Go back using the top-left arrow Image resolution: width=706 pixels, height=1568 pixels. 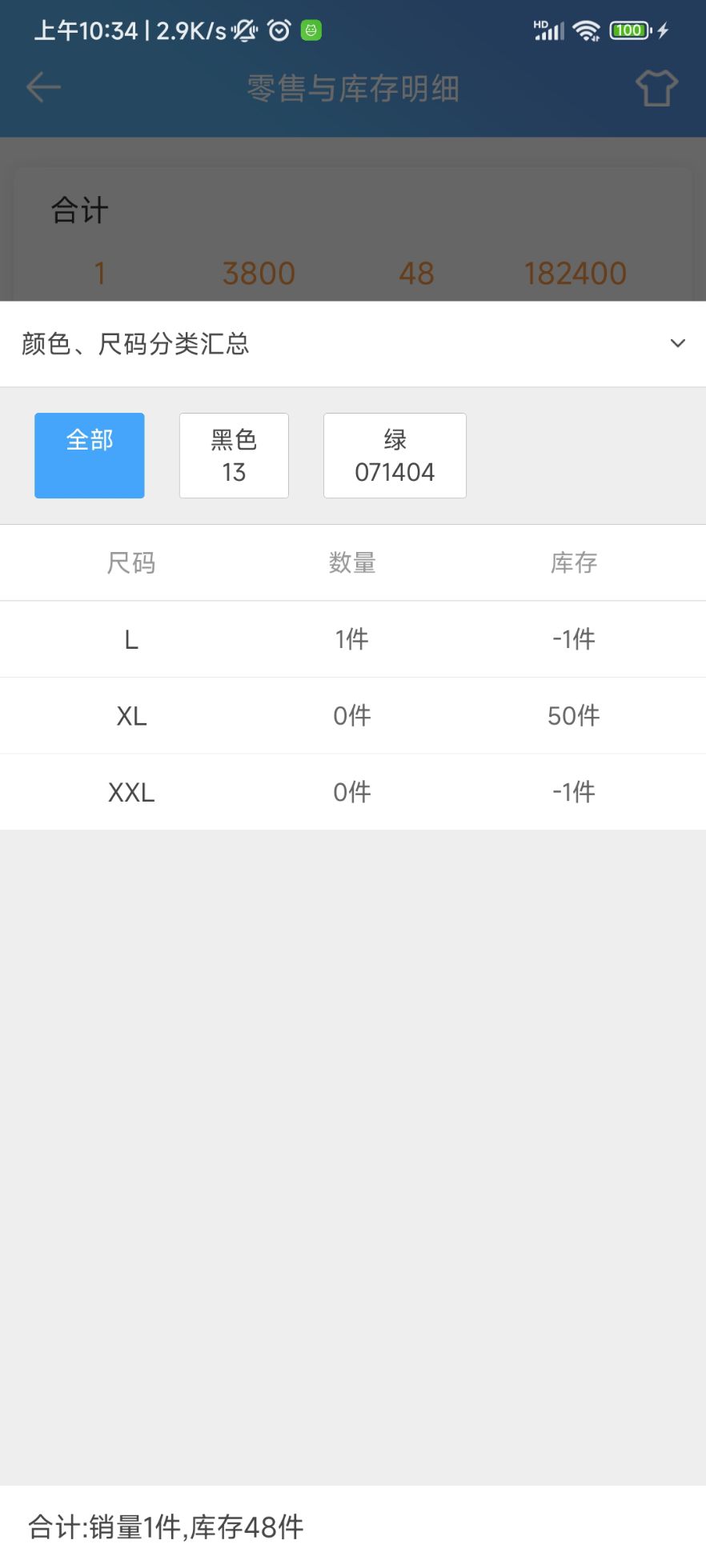43,87
